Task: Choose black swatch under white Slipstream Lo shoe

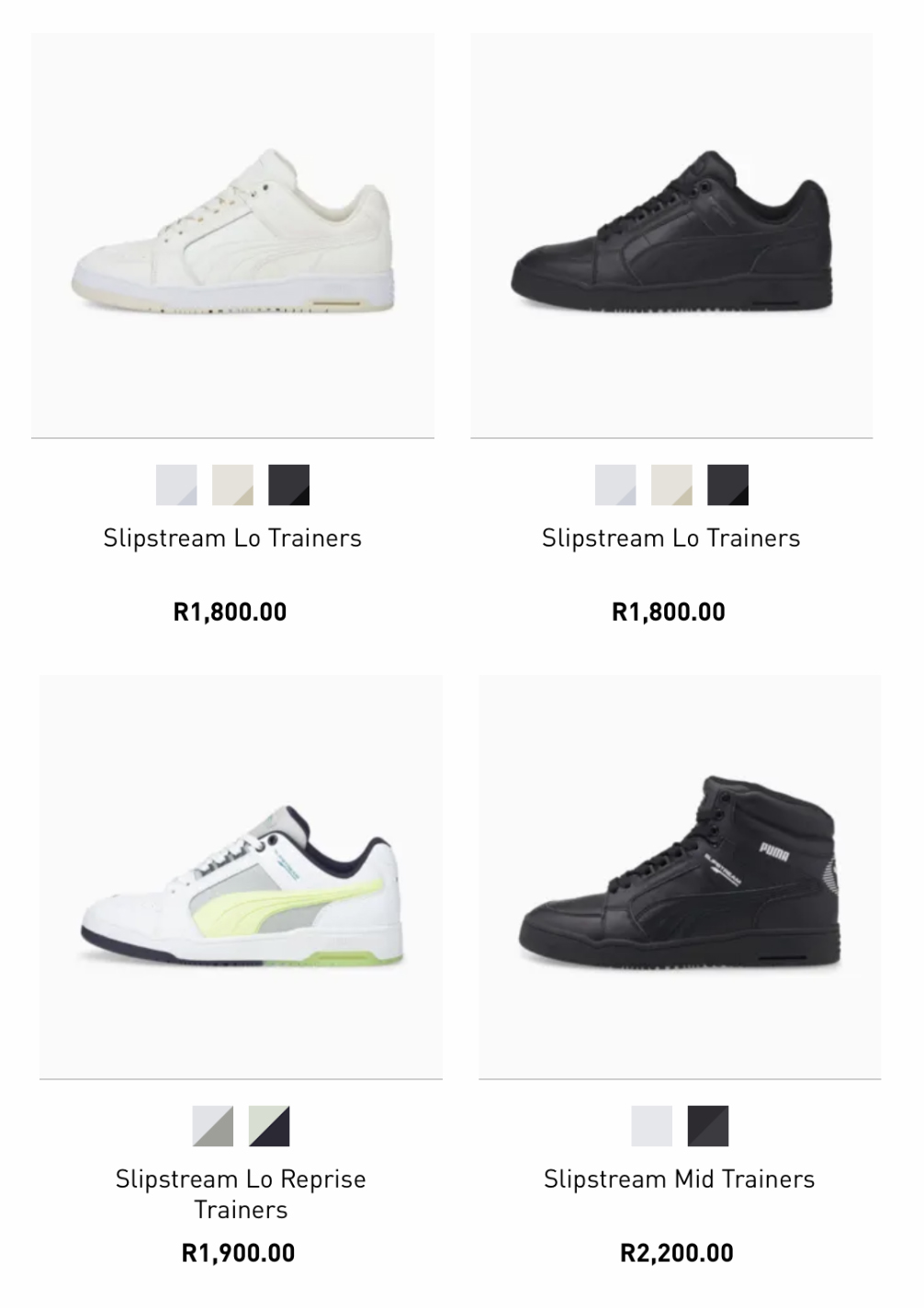Action: tap(288, 485)
